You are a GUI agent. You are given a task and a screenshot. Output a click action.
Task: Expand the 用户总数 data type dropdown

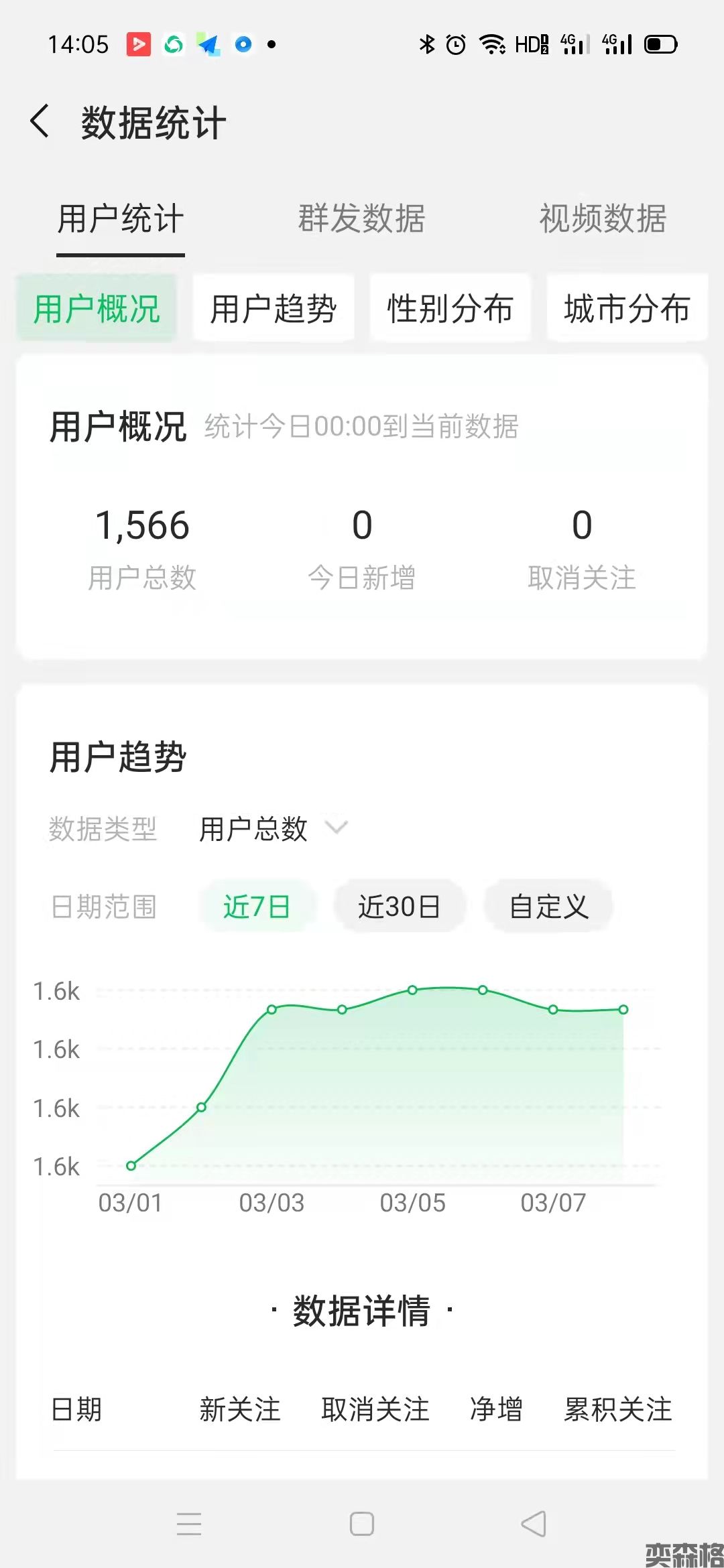point(273,829)
